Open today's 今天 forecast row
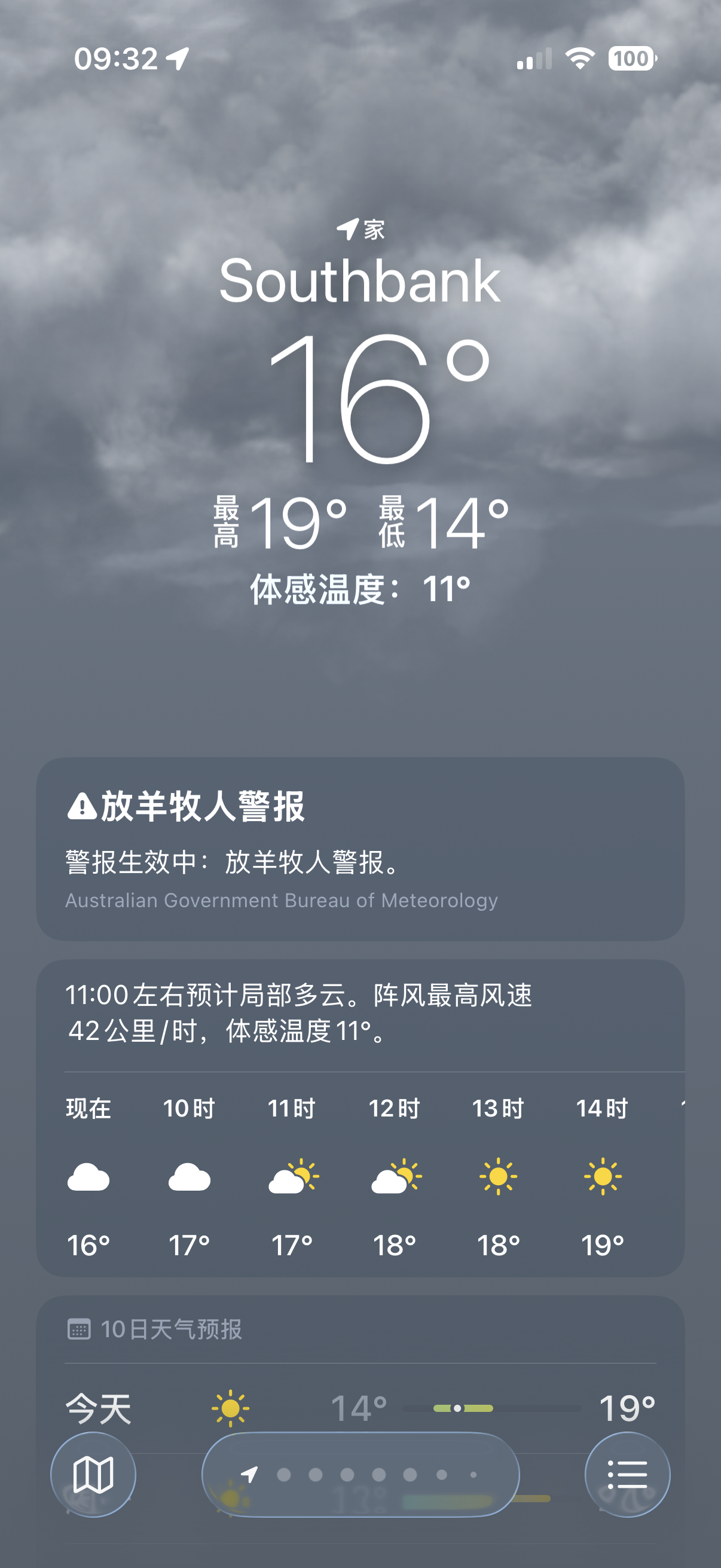721x1568 pixels. tap(360, 1408)
